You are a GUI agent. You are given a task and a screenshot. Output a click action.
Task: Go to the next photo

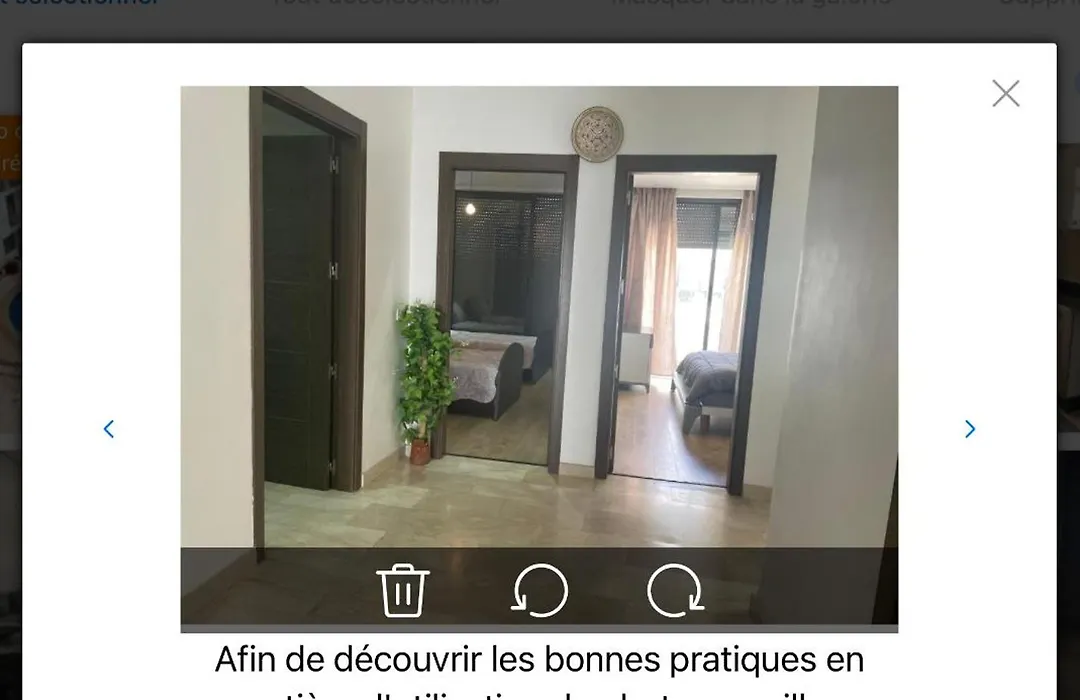[x=969, y=429]
